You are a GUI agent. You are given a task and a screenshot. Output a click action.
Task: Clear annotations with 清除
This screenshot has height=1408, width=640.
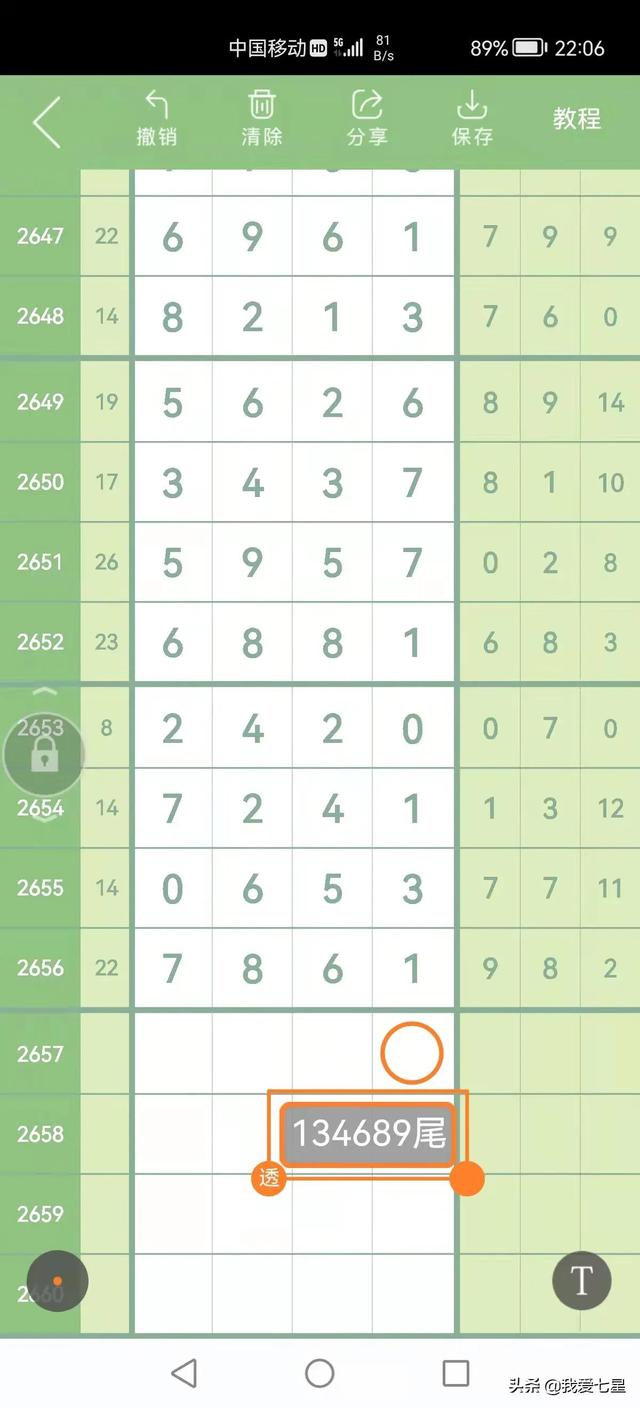click(262, 119)
